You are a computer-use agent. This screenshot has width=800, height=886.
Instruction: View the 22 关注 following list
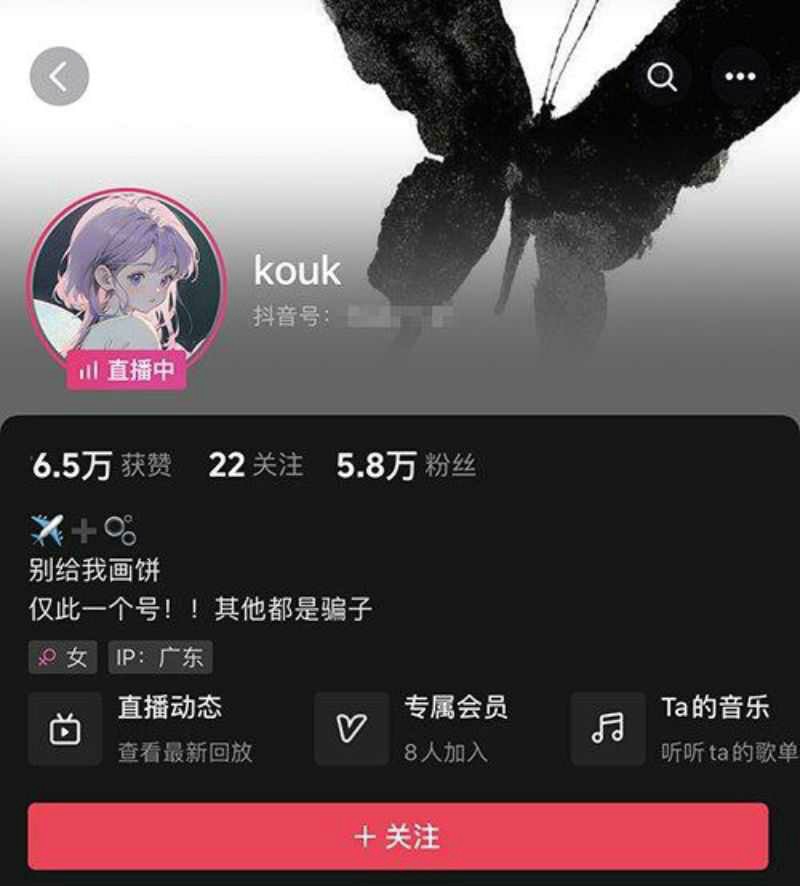click(x=255, y=465)
